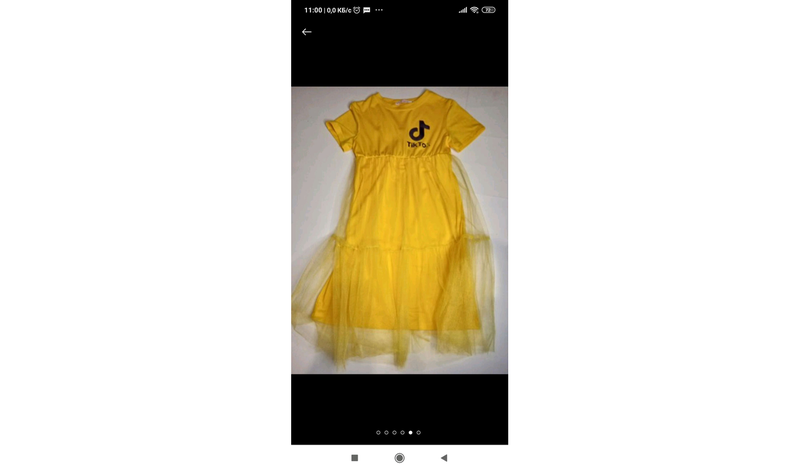Tap the back arrow to close the viewer
The width and height of the screenshot is (800, 471).
[x=307, y=32]
